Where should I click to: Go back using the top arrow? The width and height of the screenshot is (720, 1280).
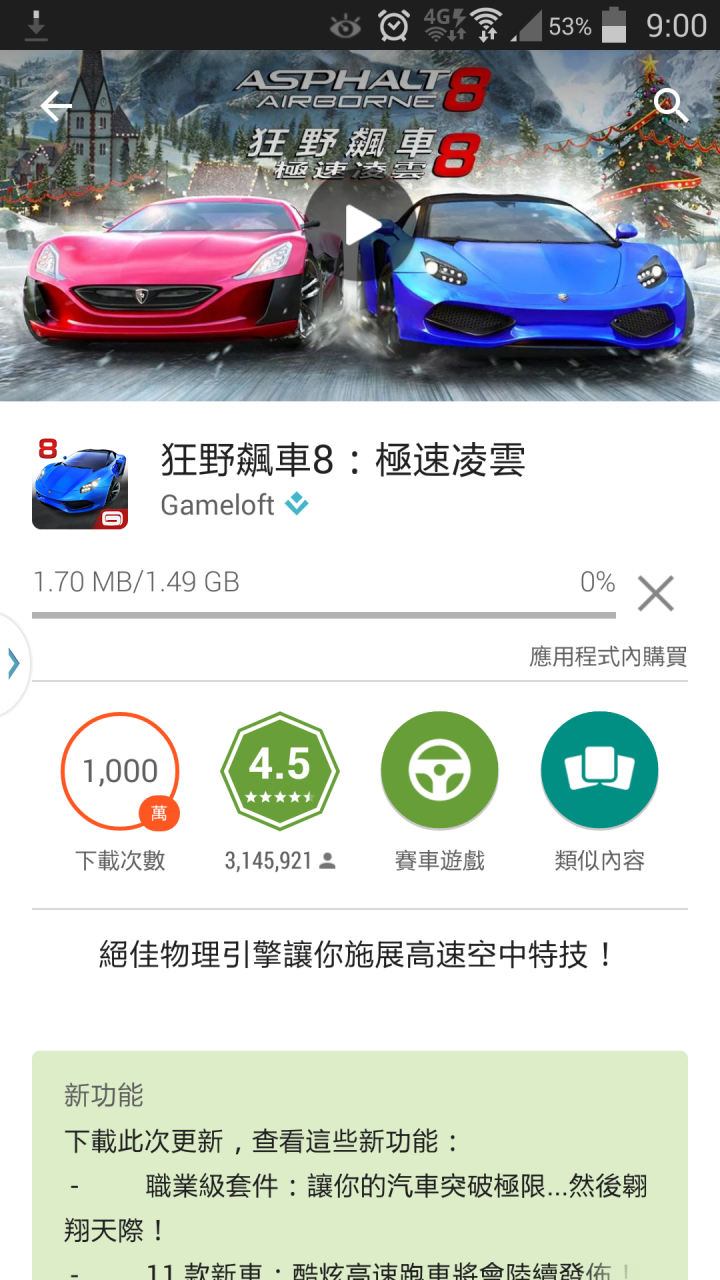pyautogui.click(x=56, y=106)
